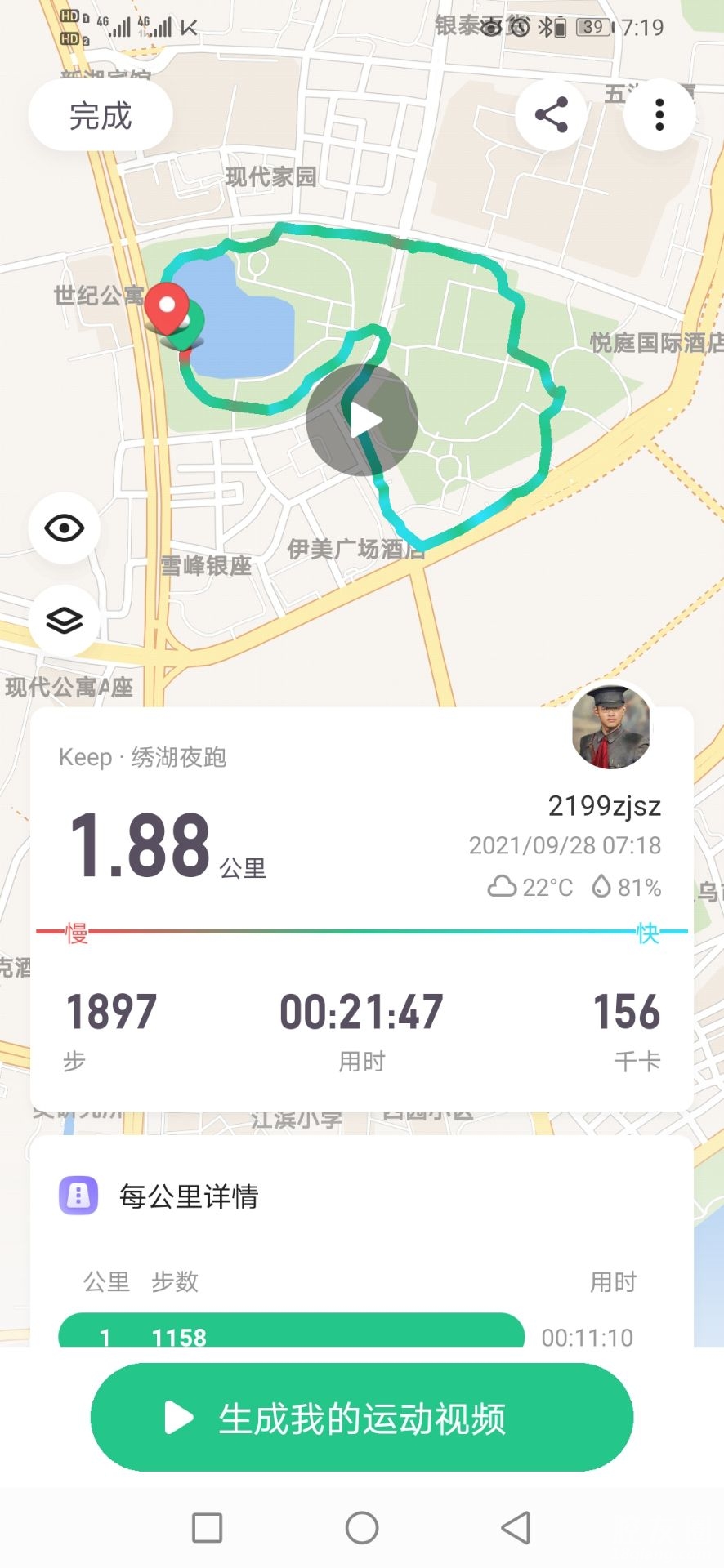Tap the 完成 button to finish
This screenshot has width=724, height=1568.
[x=101, y=115]
